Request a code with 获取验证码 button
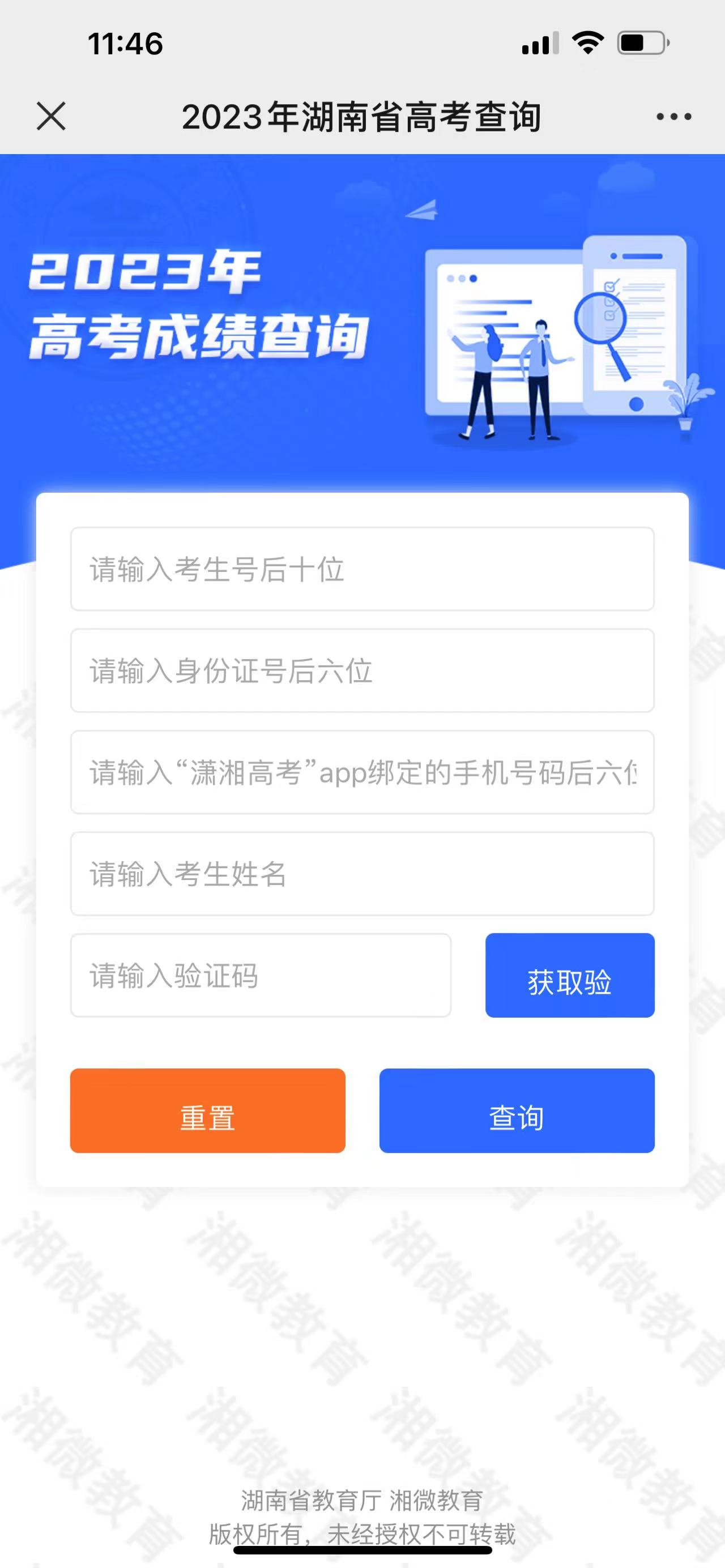 pos(570,975)
